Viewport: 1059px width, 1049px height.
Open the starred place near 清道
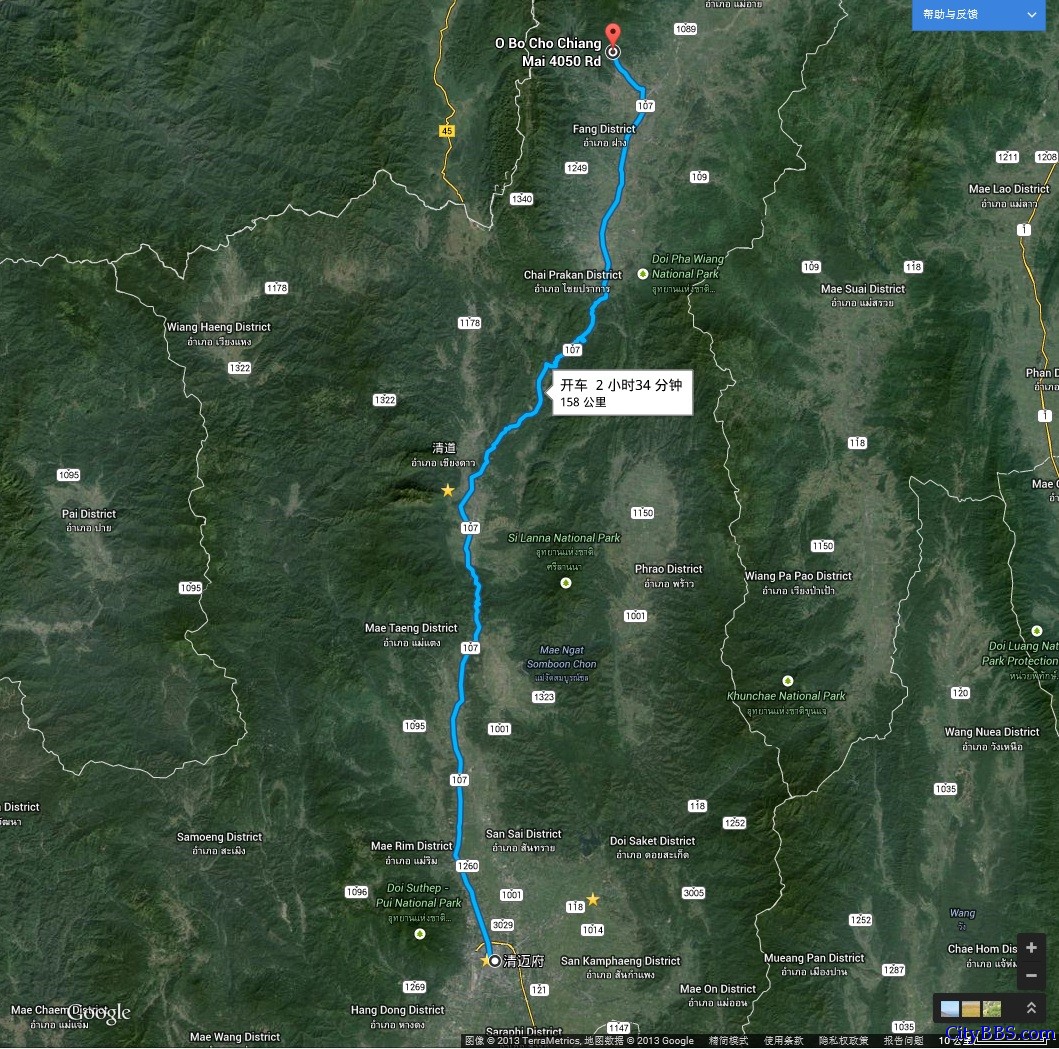(447, 490)
